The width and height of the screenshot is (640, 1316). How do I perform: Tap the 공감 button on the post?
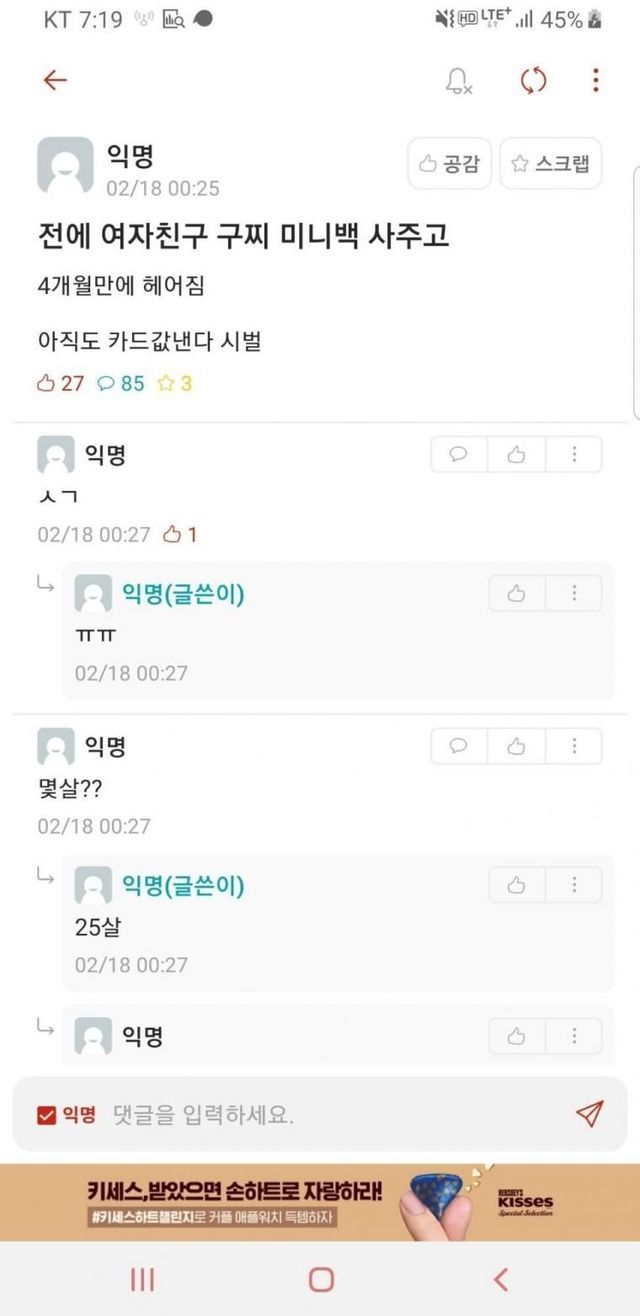tap(449, 164)
